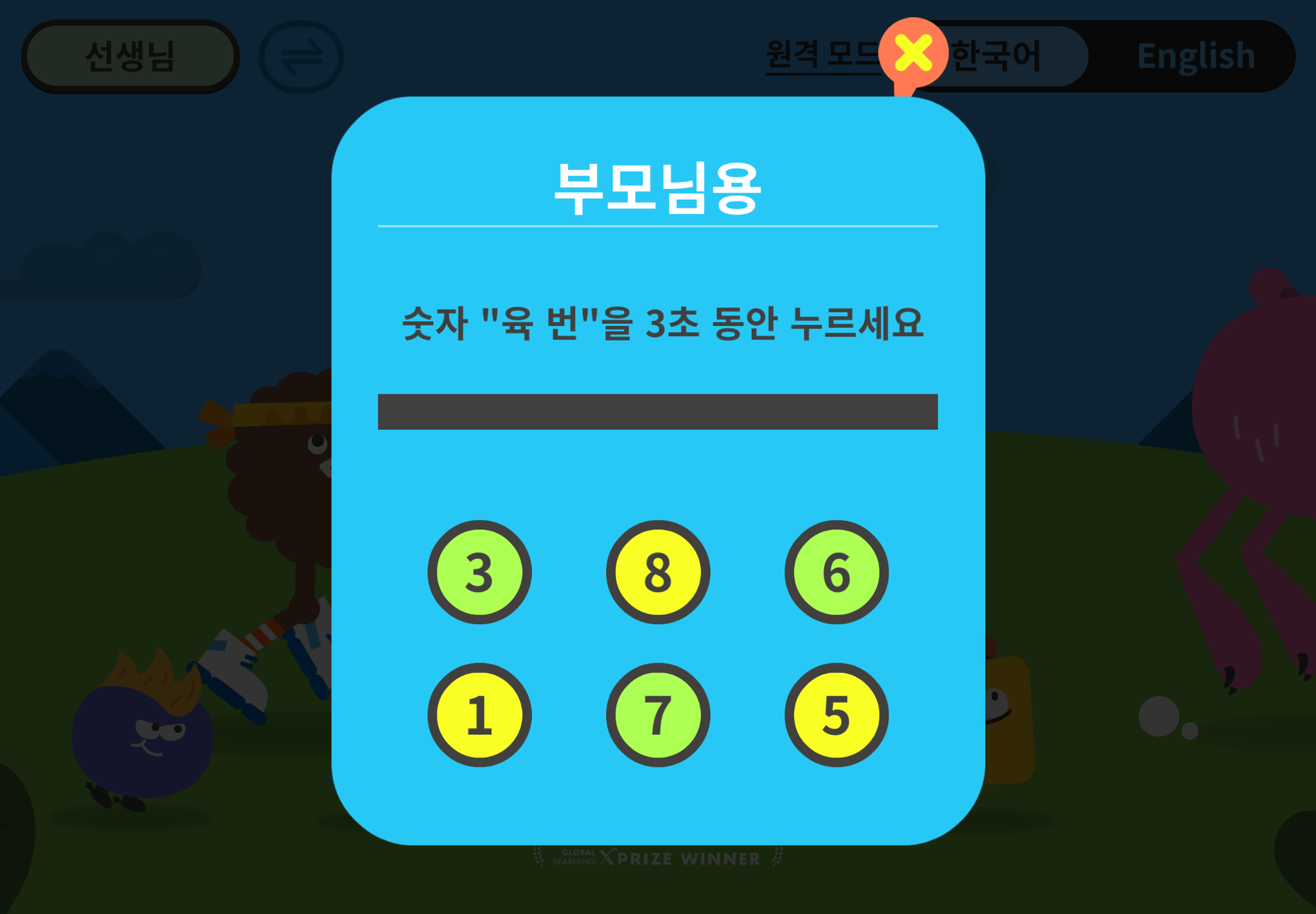
Task: Choose the number 7 button
Action: [658, 715]
